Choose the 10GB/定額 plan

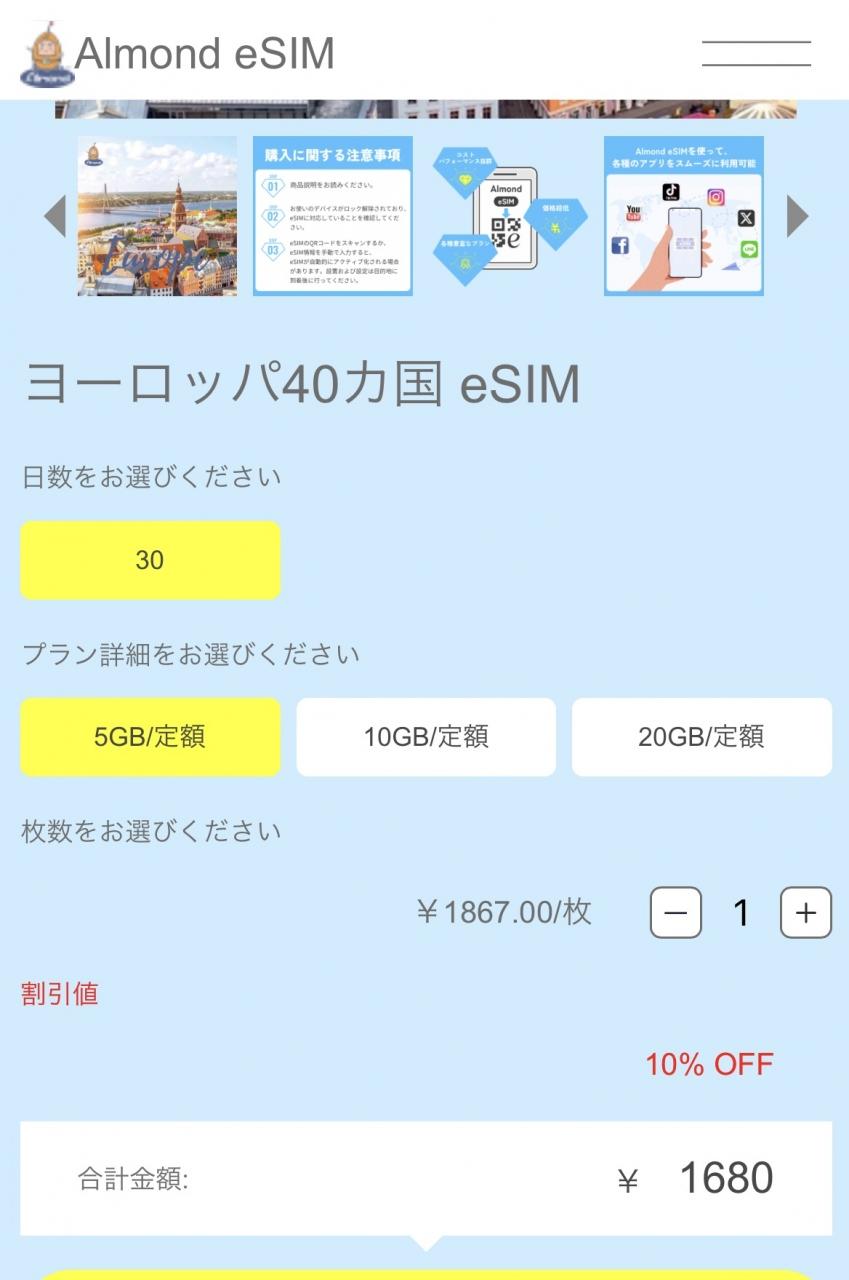point(426,737)
